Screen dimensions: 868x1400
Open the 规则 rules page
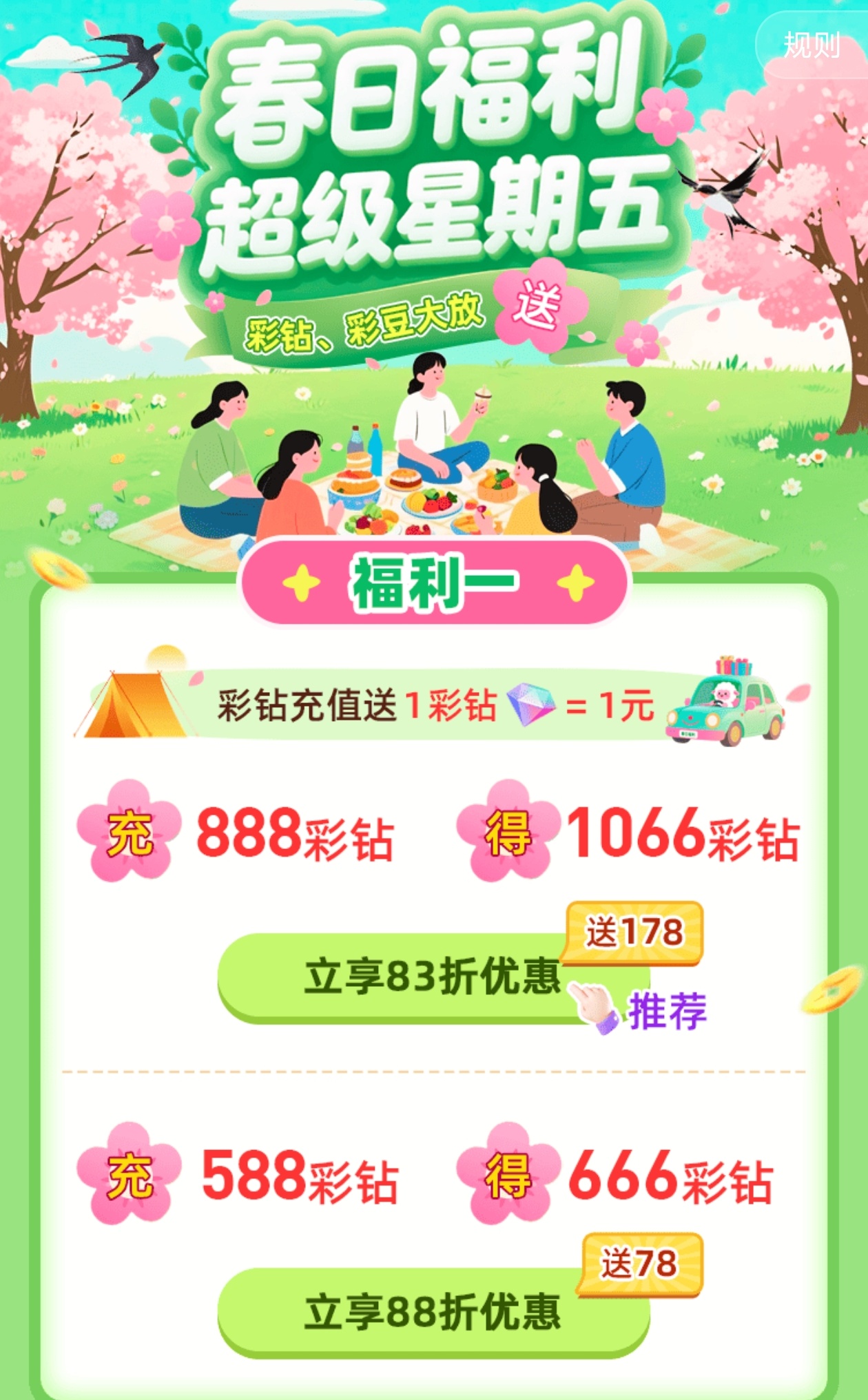812,46
